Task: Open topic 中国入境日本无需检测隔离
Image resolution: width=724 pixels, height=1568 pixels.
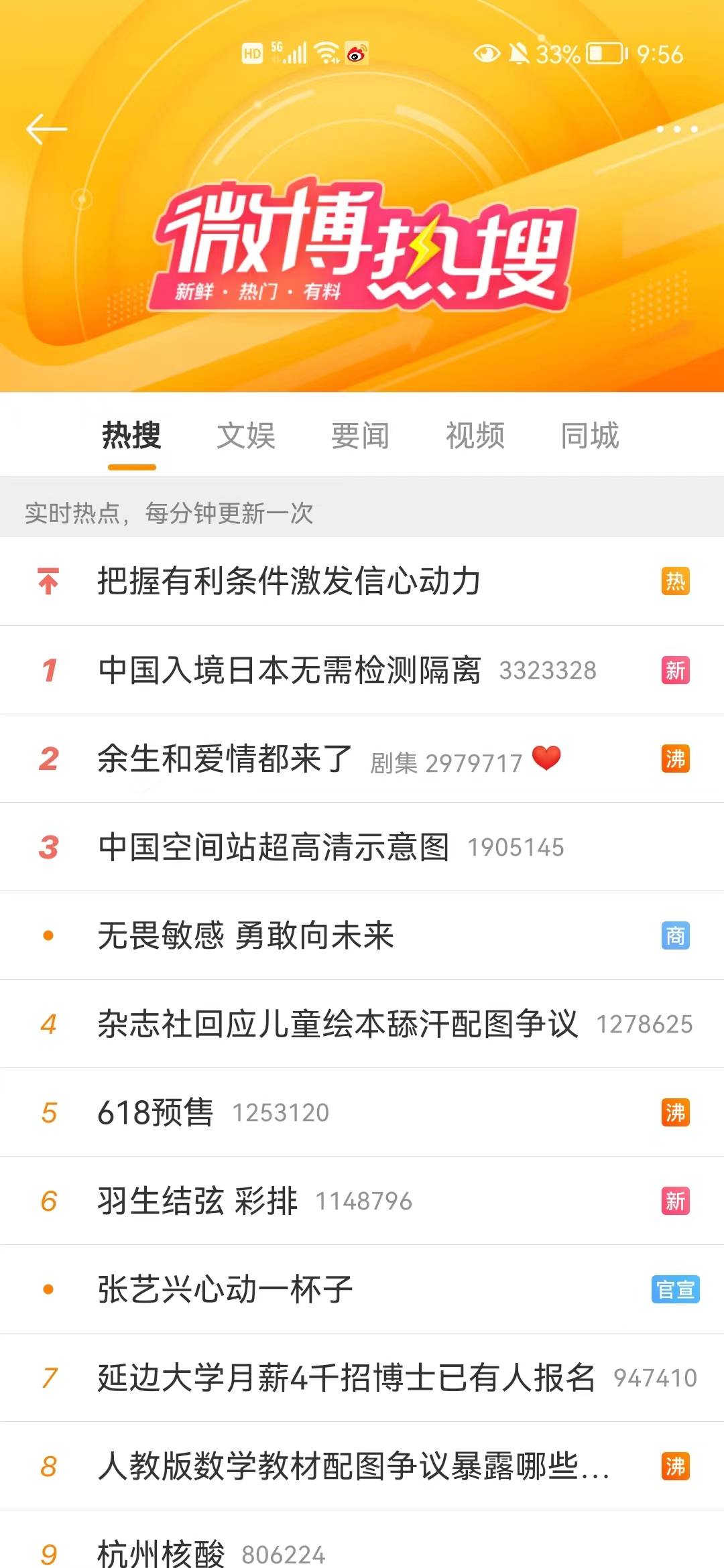Action: pos(289,670)
